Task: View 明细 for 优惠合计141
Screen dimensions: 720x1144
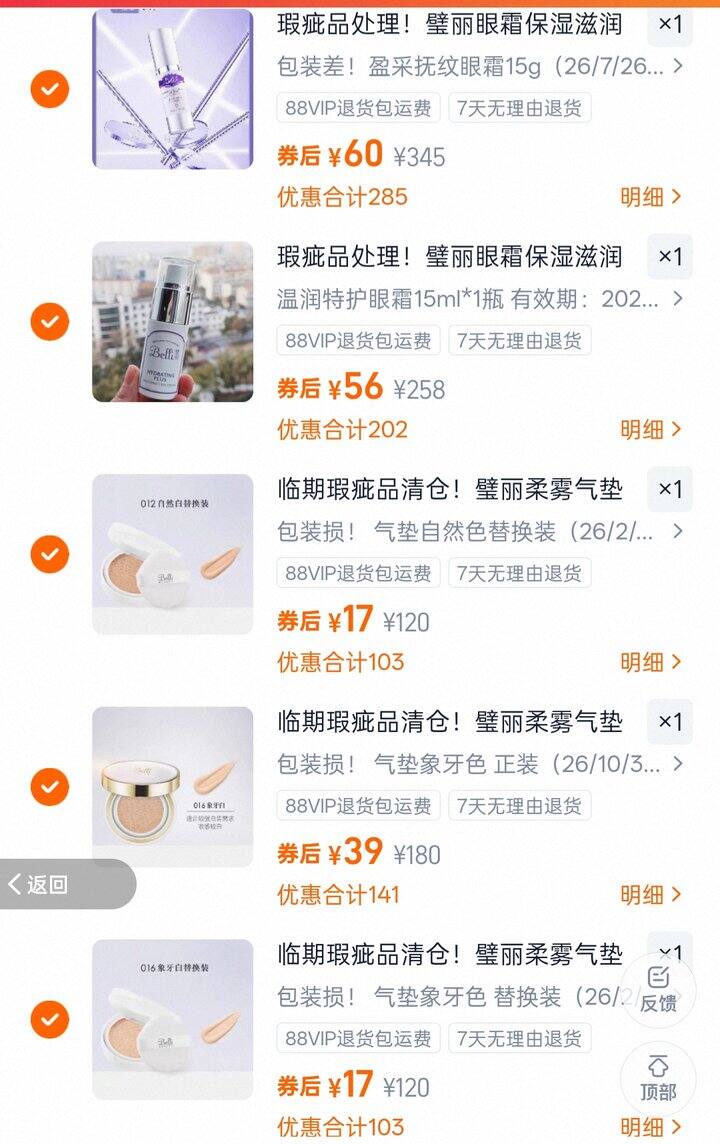Action: pos(650,895)
